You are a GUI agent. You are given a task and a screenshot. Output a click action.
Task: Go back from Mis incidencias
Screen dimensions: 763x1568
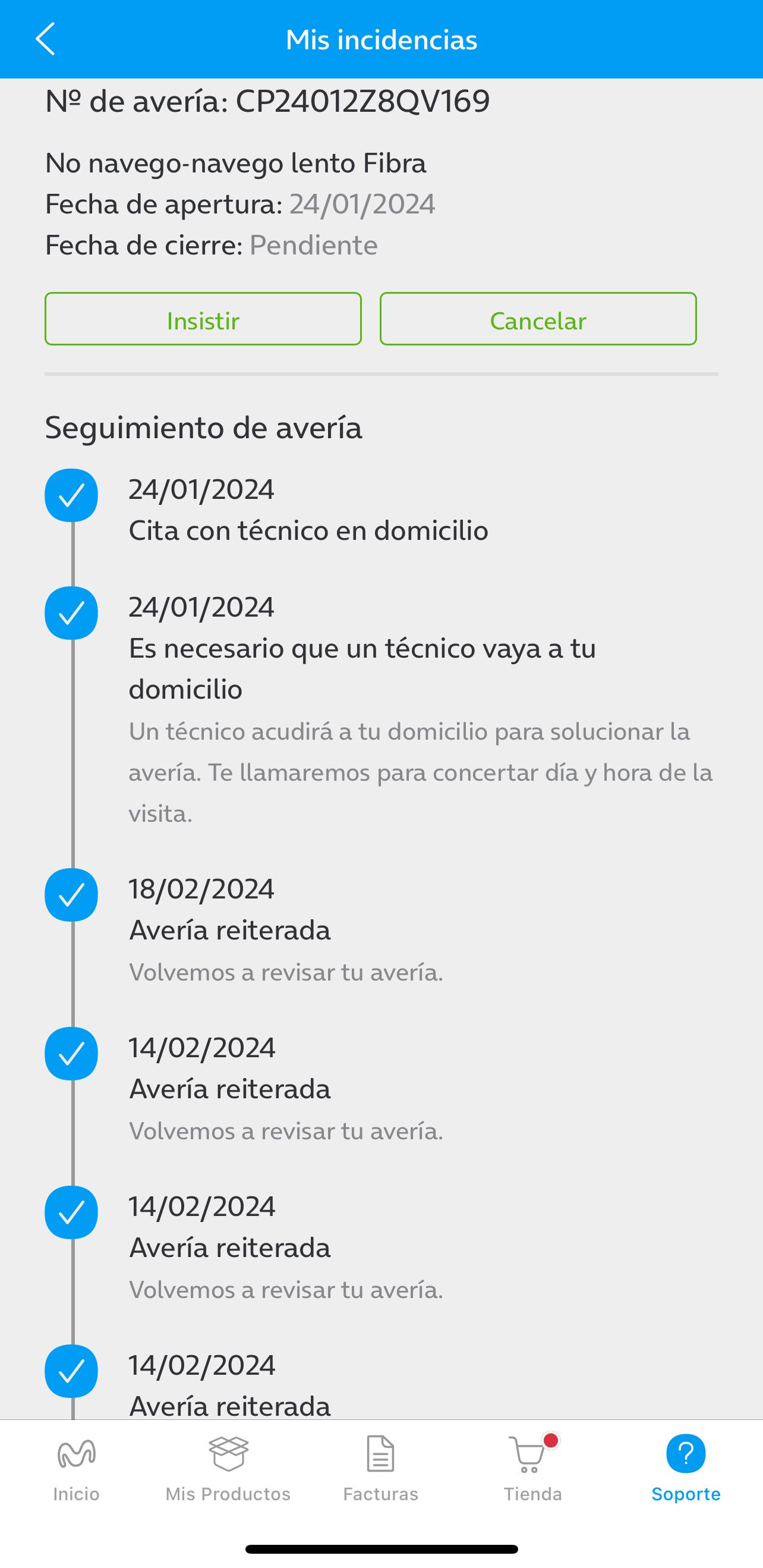(46, 40)
